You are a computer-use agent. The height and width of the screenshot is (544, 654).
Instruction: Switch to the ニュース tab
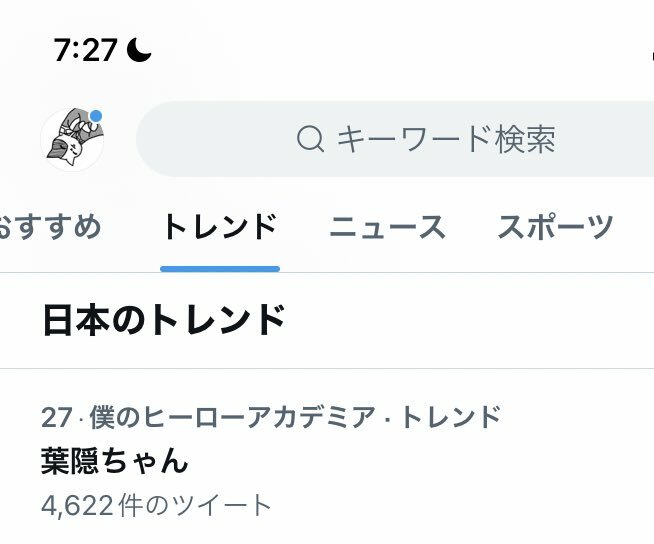pos(387,227)
